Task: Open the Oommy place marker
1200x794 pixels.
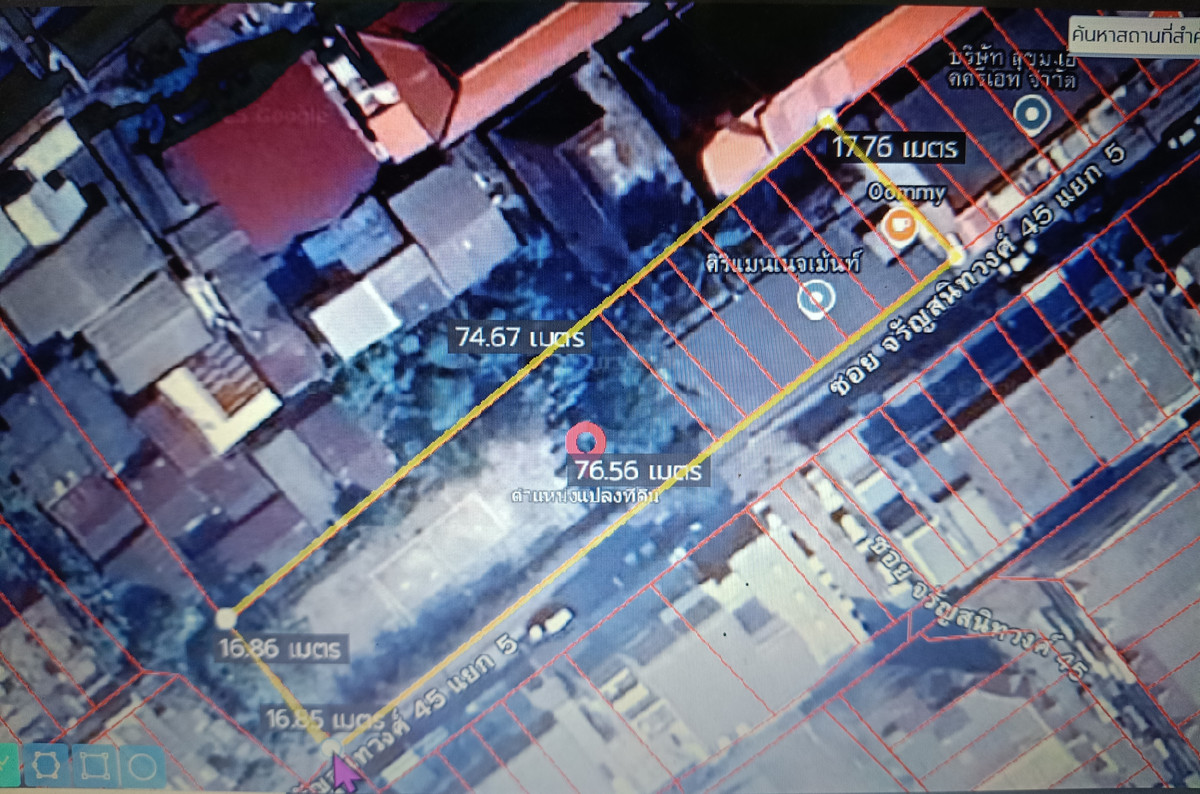Action: (x=900, y=226)
